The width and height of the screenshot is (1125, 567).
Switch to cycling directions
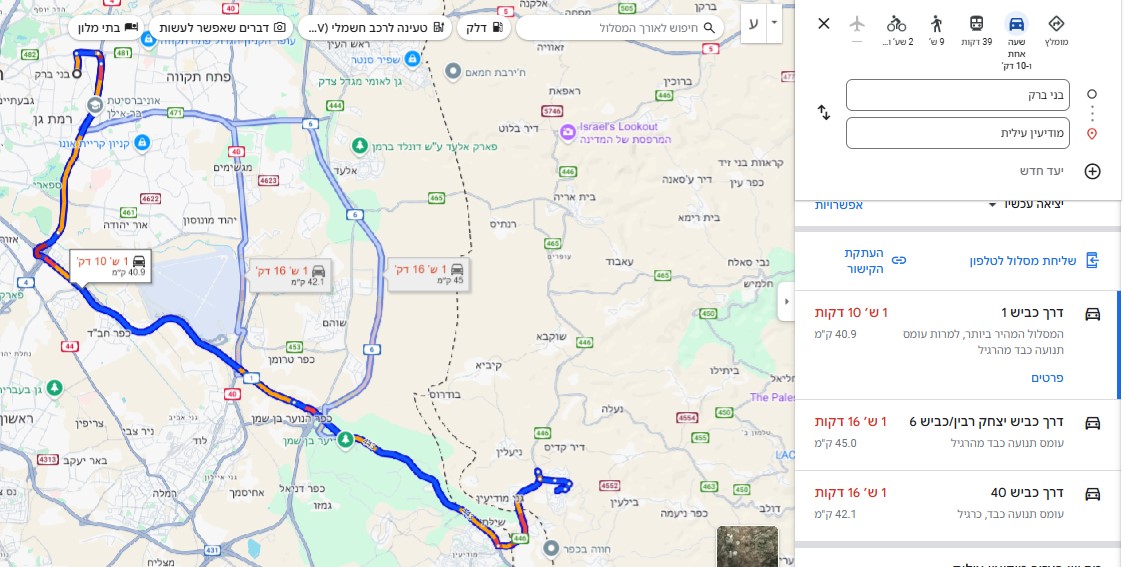(x=897, y=24)
